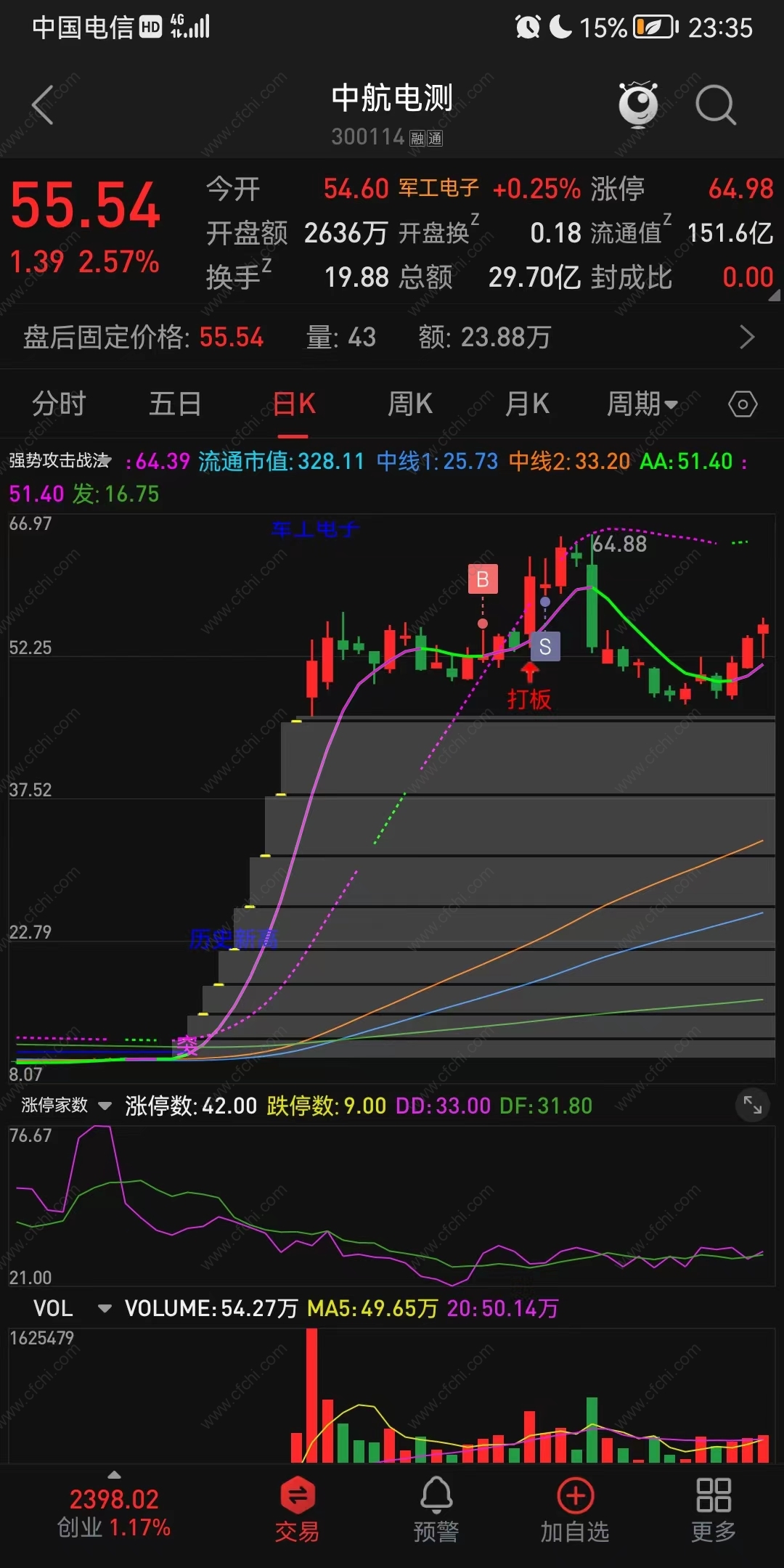Open the 周期 period dropdown
This screenshot has height=1568, width=784.
[x=642, y=404]
